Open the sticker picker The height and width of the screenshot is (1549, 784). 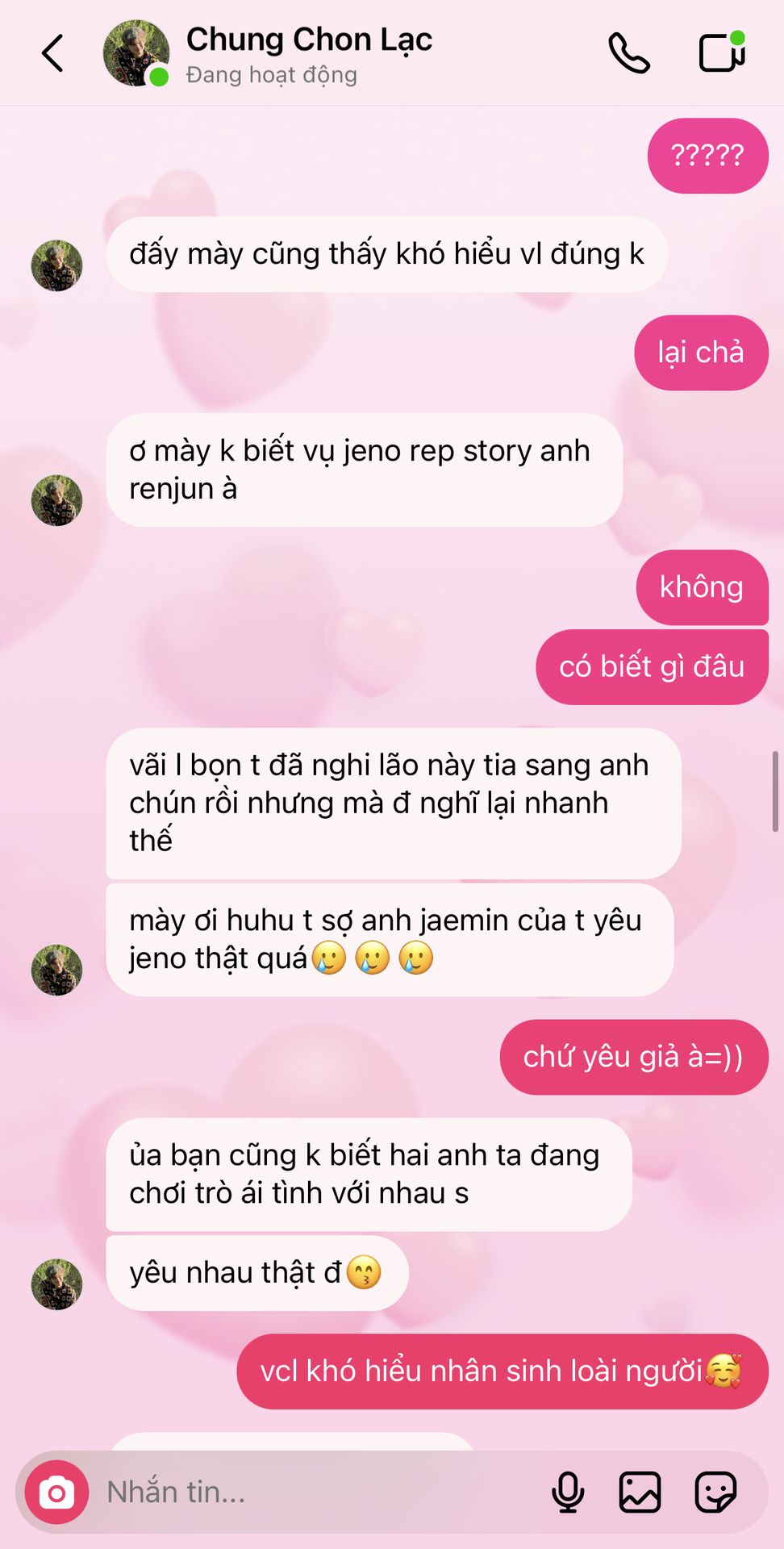pos(715,1493)
